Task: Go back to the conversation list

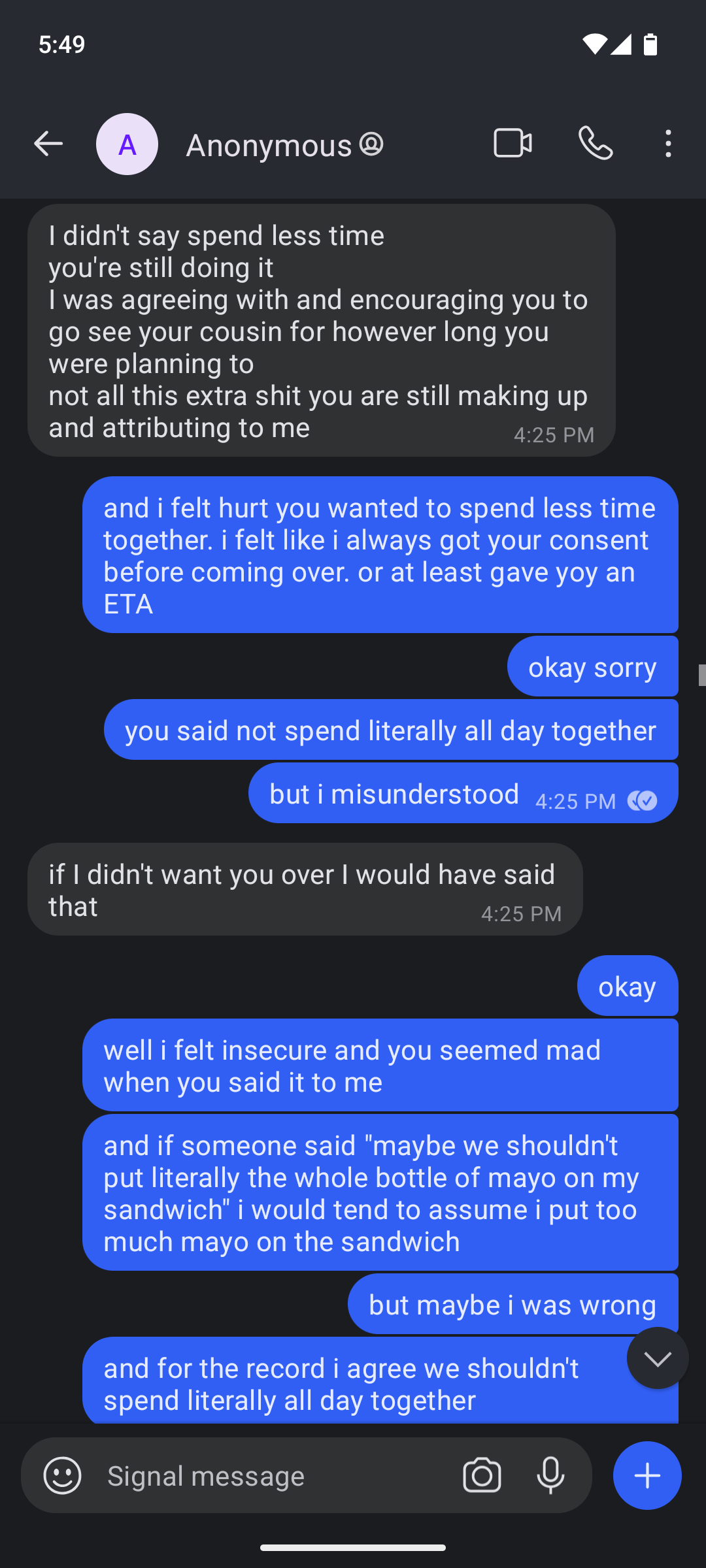Action: [48, 144]
